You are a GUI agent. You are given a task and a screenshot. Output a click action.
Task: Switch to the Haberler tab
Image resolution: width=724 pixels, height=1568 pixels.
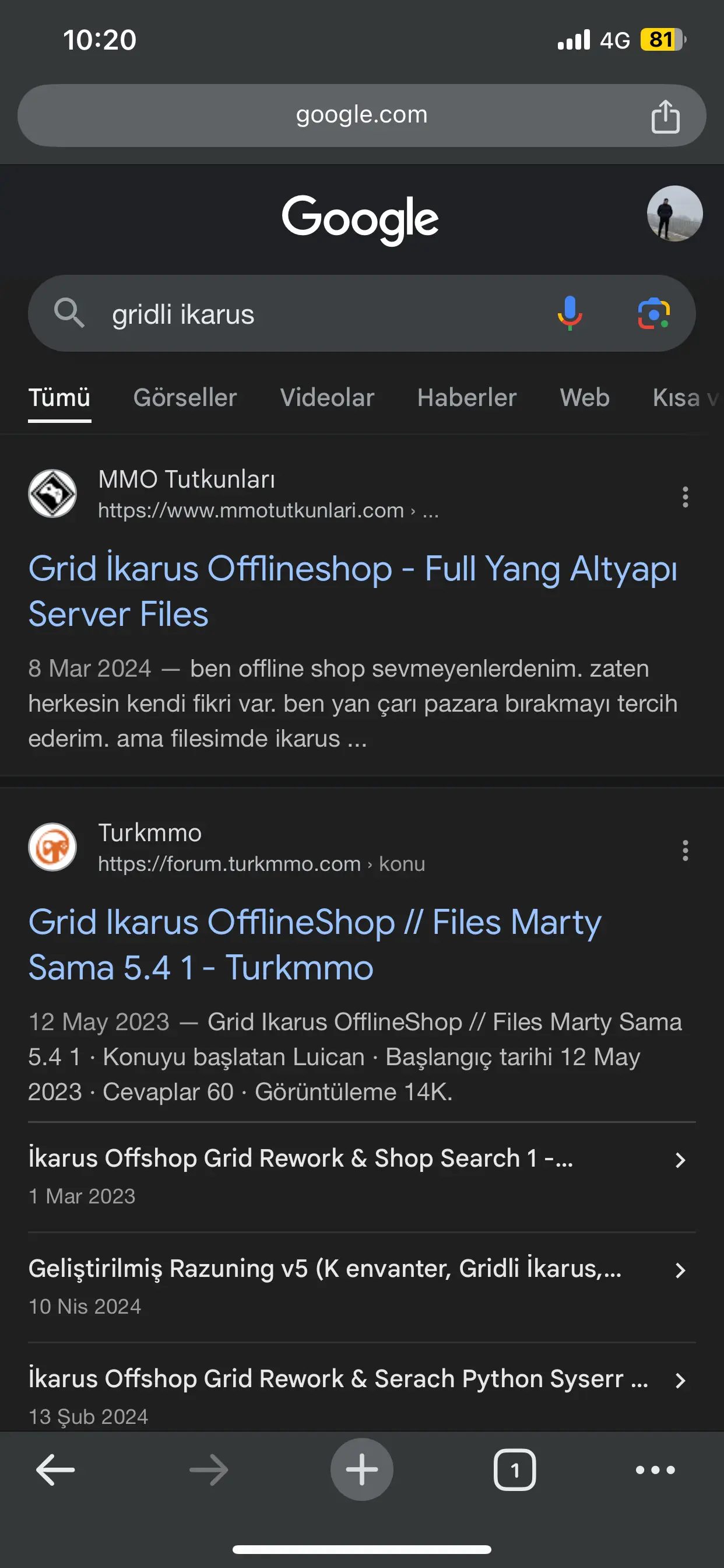click(x=467, y=397)
